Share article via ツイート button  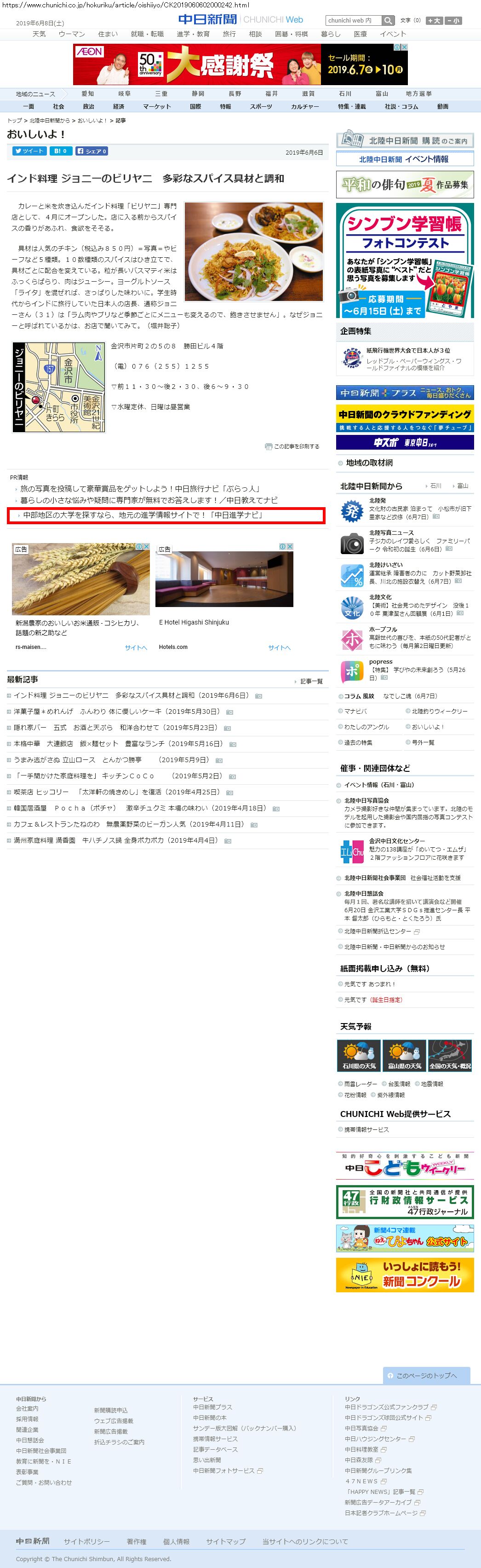tap(29, 151)
